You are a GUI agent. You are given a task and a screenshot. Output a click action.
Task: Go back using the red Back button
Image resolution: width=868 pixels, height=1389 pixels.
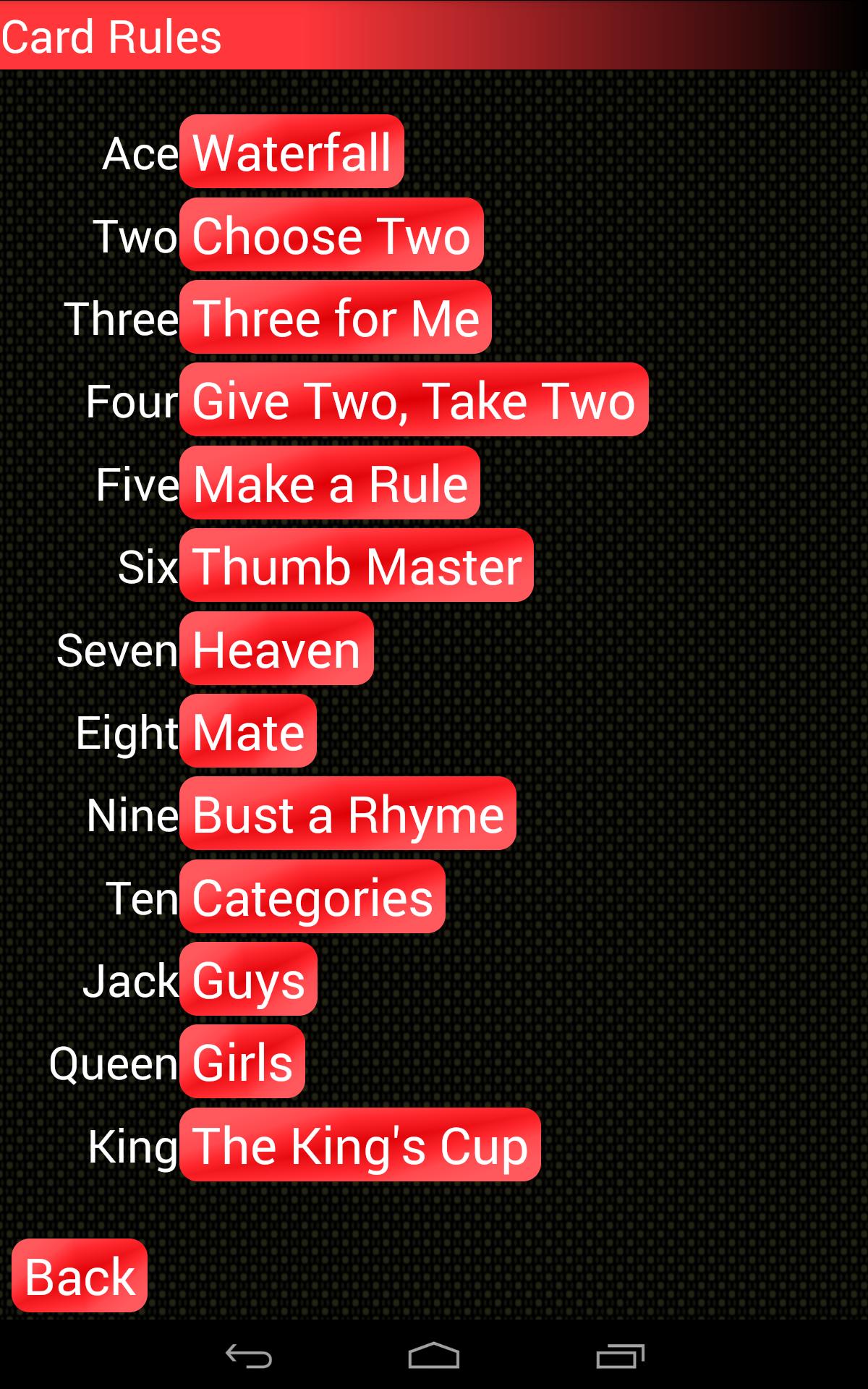[80, 1276]
